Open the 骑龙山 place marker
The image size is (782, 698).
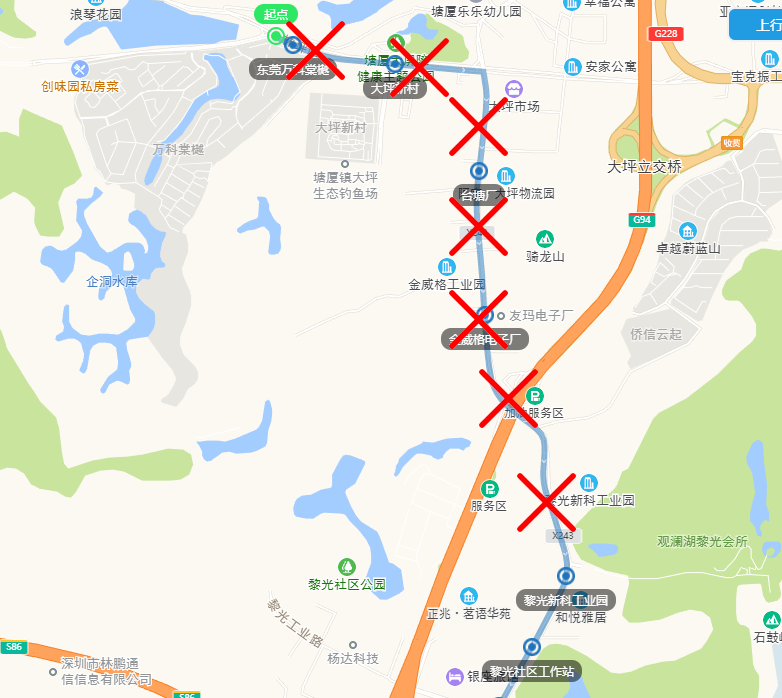tap(545, 238)
